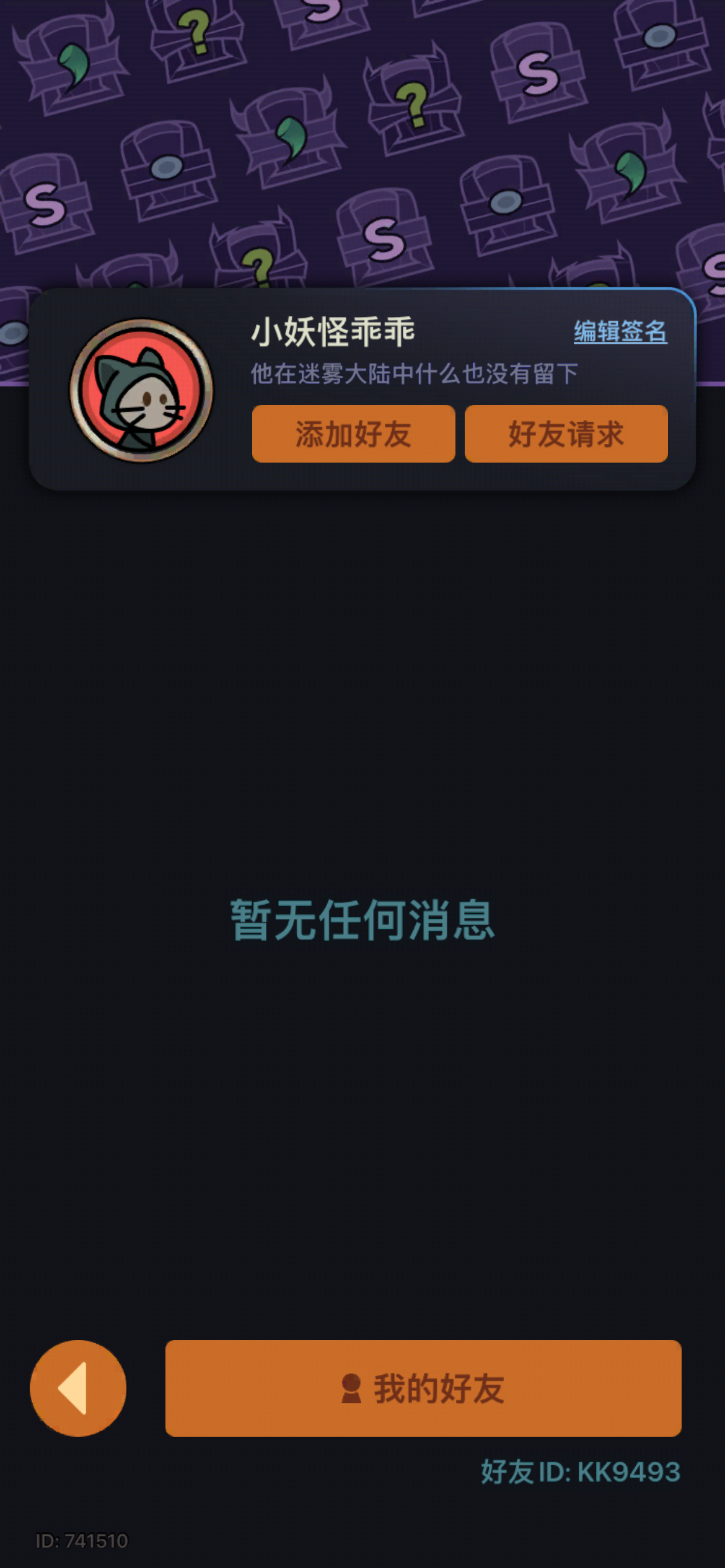Click 添加好友 to add a friend

point(352,433)
